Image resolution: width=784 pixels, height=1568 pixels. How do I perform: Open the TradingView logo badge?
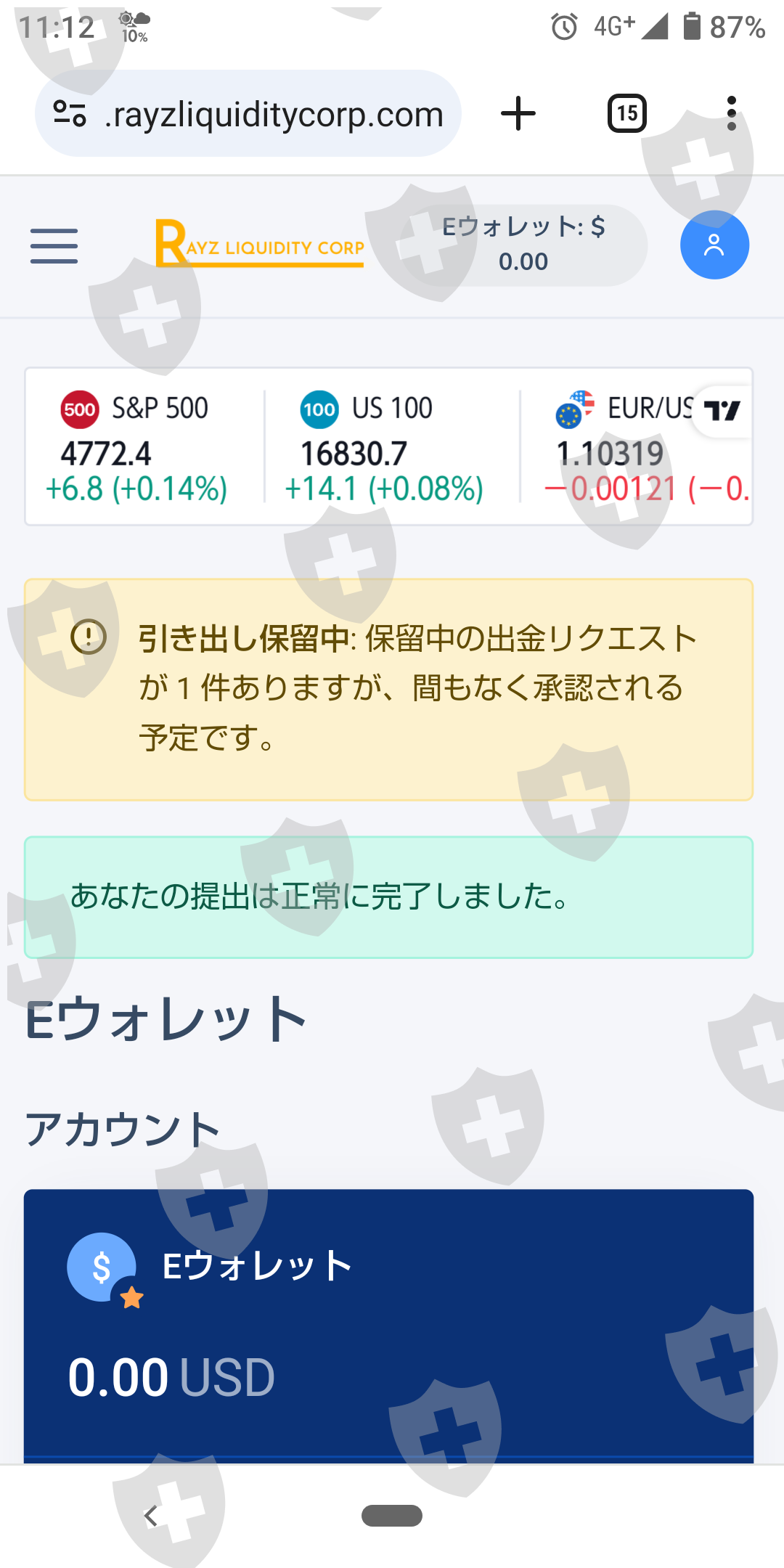[x=722, y=411]
